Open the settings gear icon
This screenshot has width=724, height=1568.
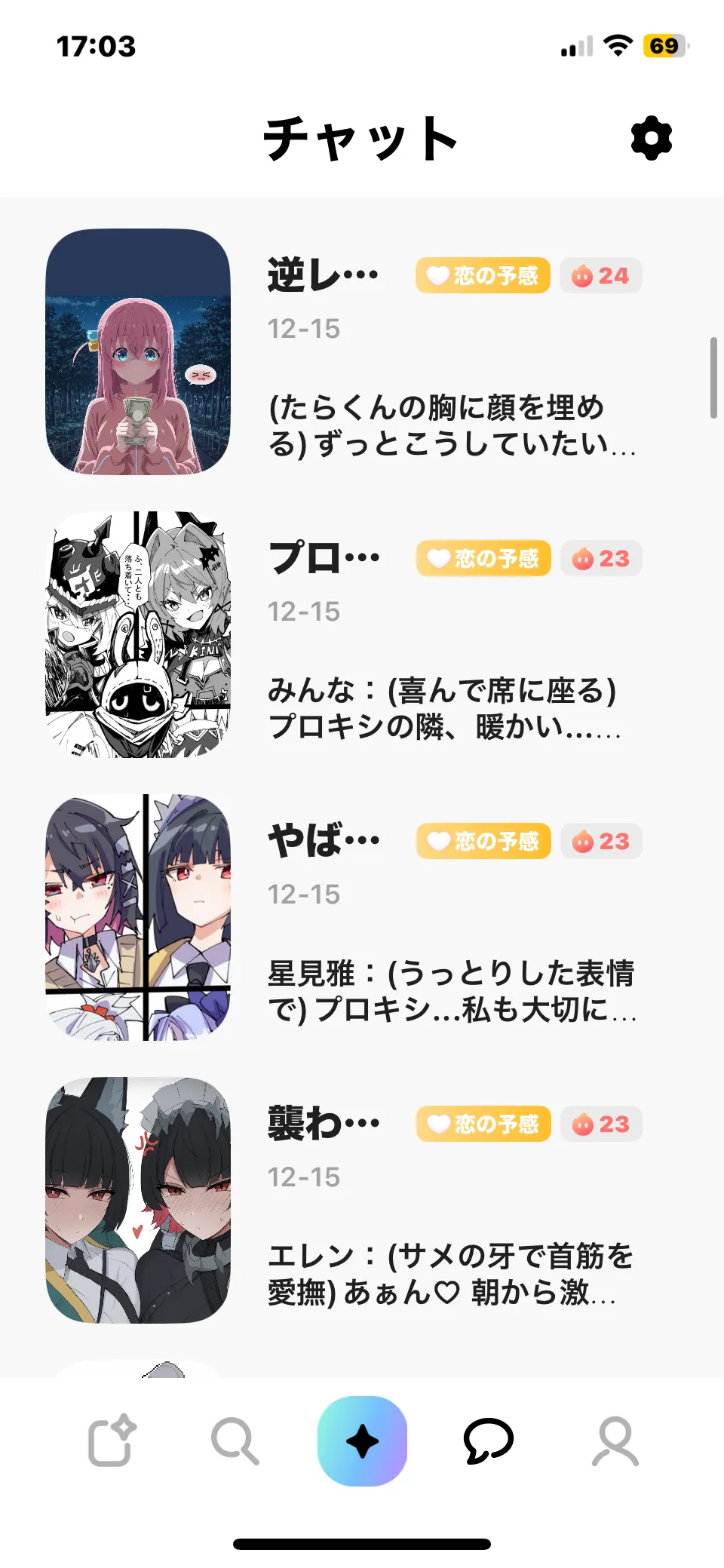[651, 139]
